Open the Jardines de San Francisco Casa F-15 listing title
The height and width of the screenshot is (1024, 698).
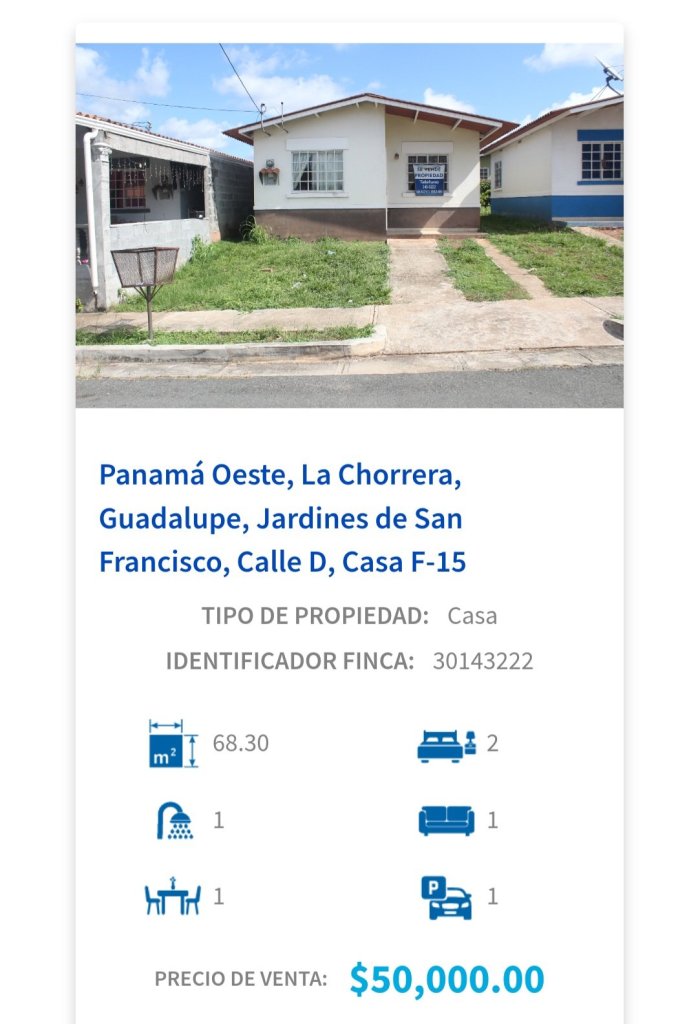[282, 519]
